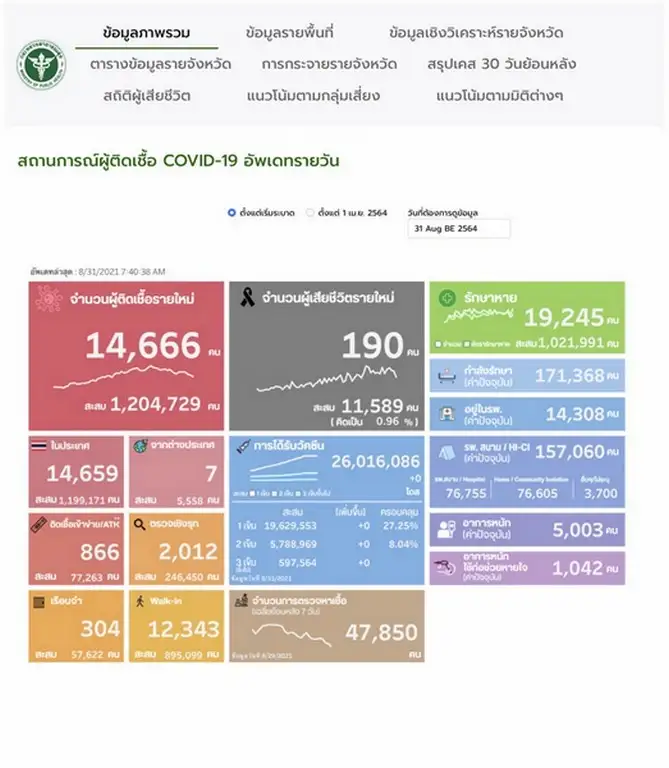Select the ข้อมูลภาพรวม tab

click(147, 33)
